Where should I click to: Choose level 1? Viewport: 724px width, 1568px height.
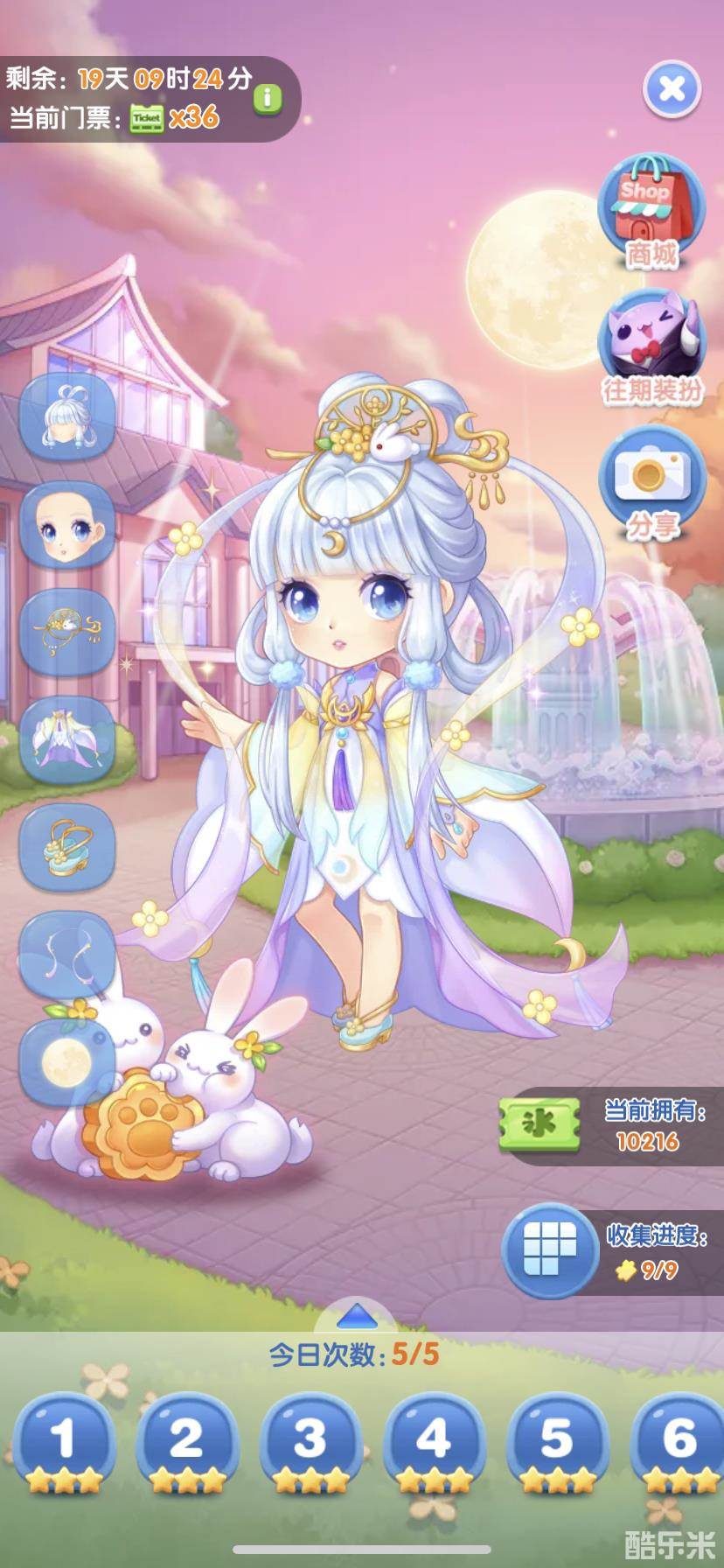click(x=63, y=1441)
